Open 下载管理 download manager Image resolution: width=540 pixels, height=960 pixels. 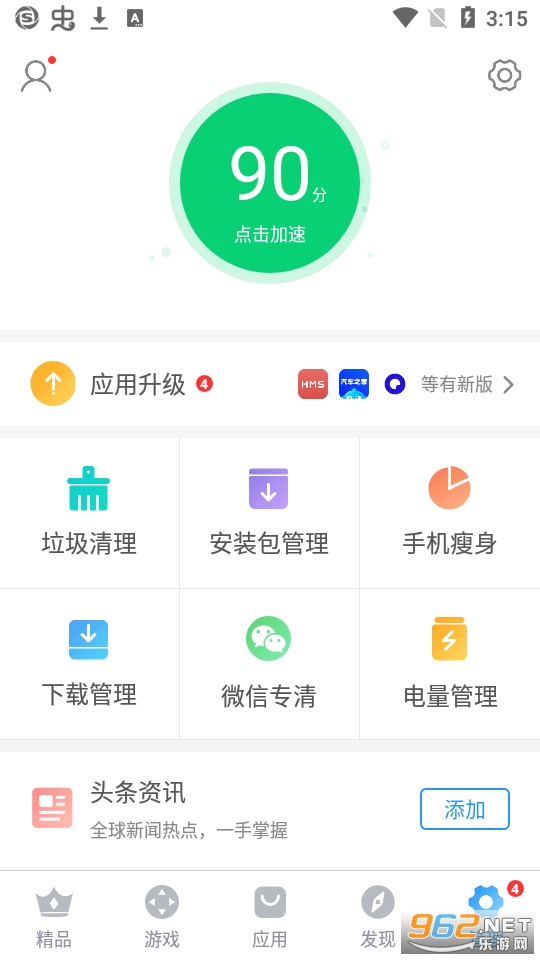pyautogui.click(x=89, y=664)
